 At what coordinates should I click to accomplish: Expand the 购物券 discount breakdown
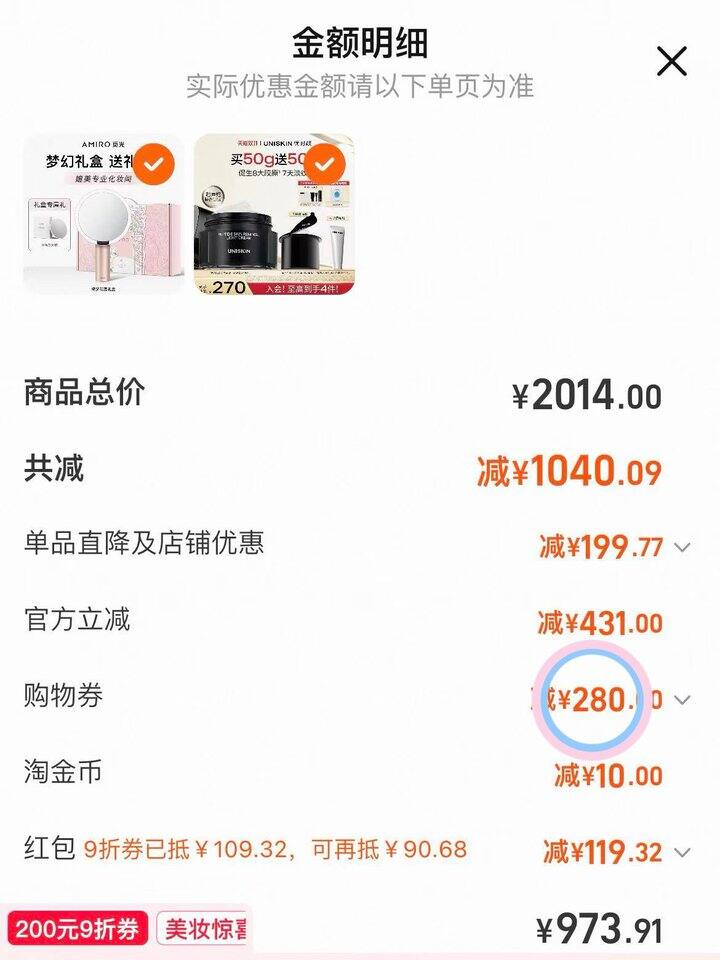pos(683,700)
